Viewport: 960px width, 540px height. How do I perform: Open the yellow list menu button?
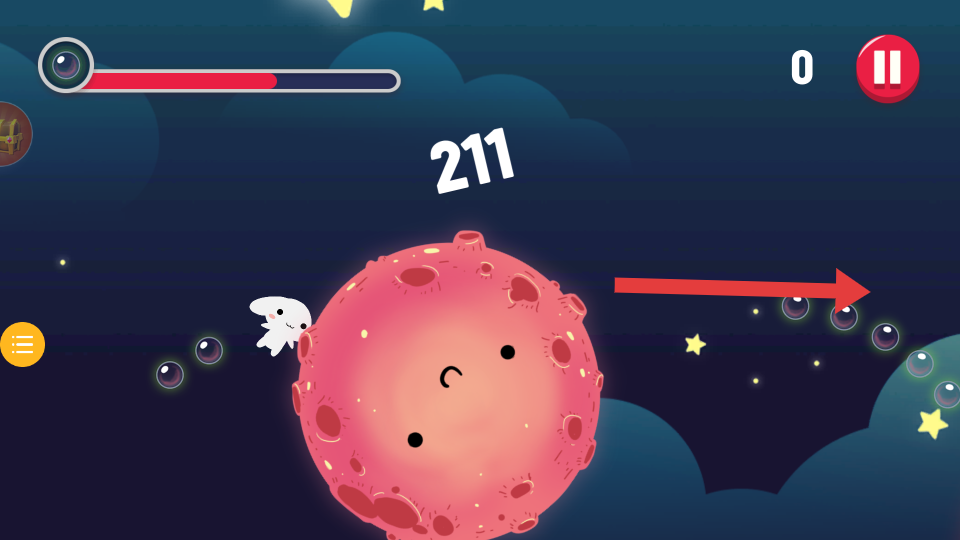click(x=22, y=345)
